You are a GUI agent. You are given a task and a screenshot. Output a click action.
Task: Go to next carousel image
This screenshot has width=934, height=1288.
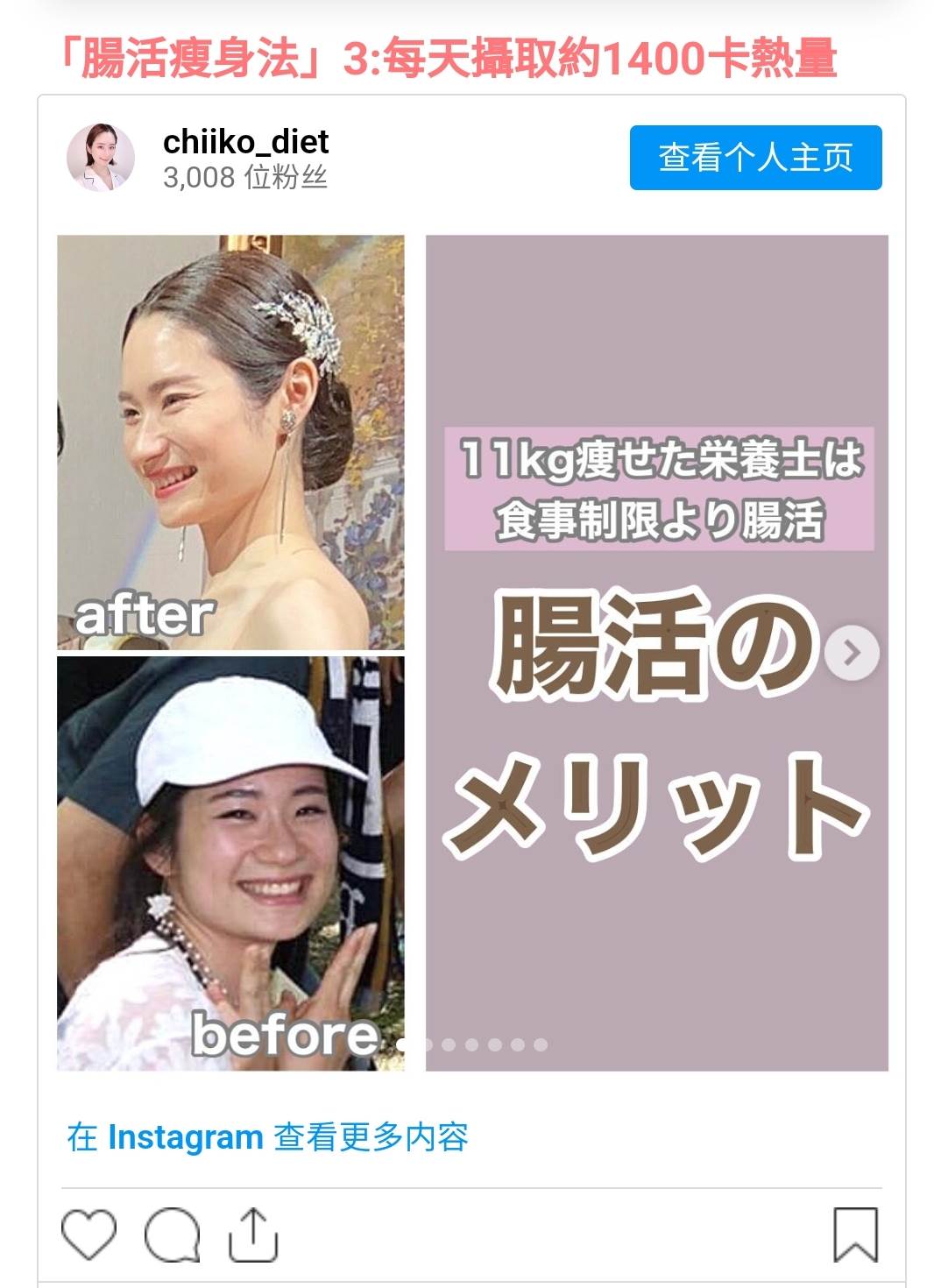pos(852,653)
